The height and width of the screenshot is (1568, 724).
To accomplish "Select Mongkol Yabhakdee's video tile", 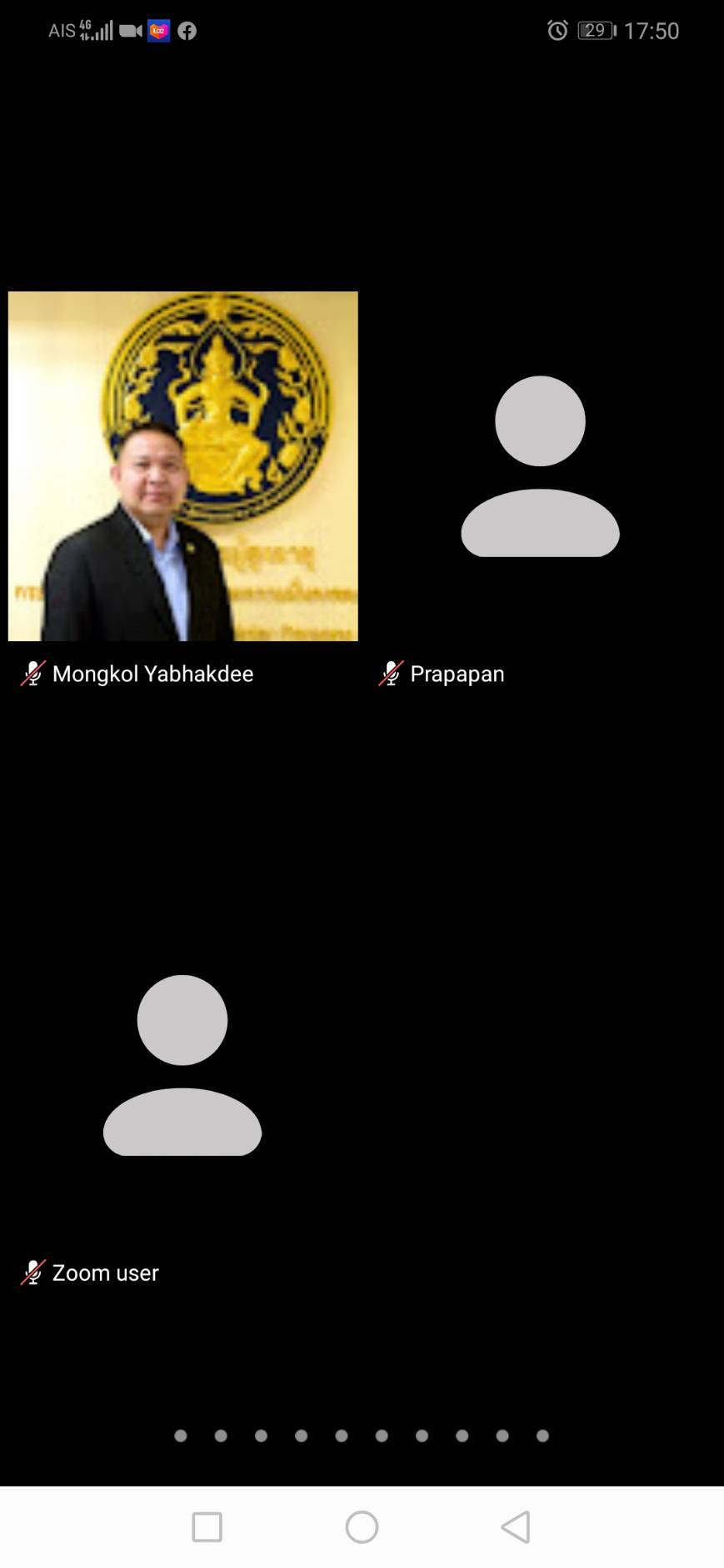I will (183, 466).
